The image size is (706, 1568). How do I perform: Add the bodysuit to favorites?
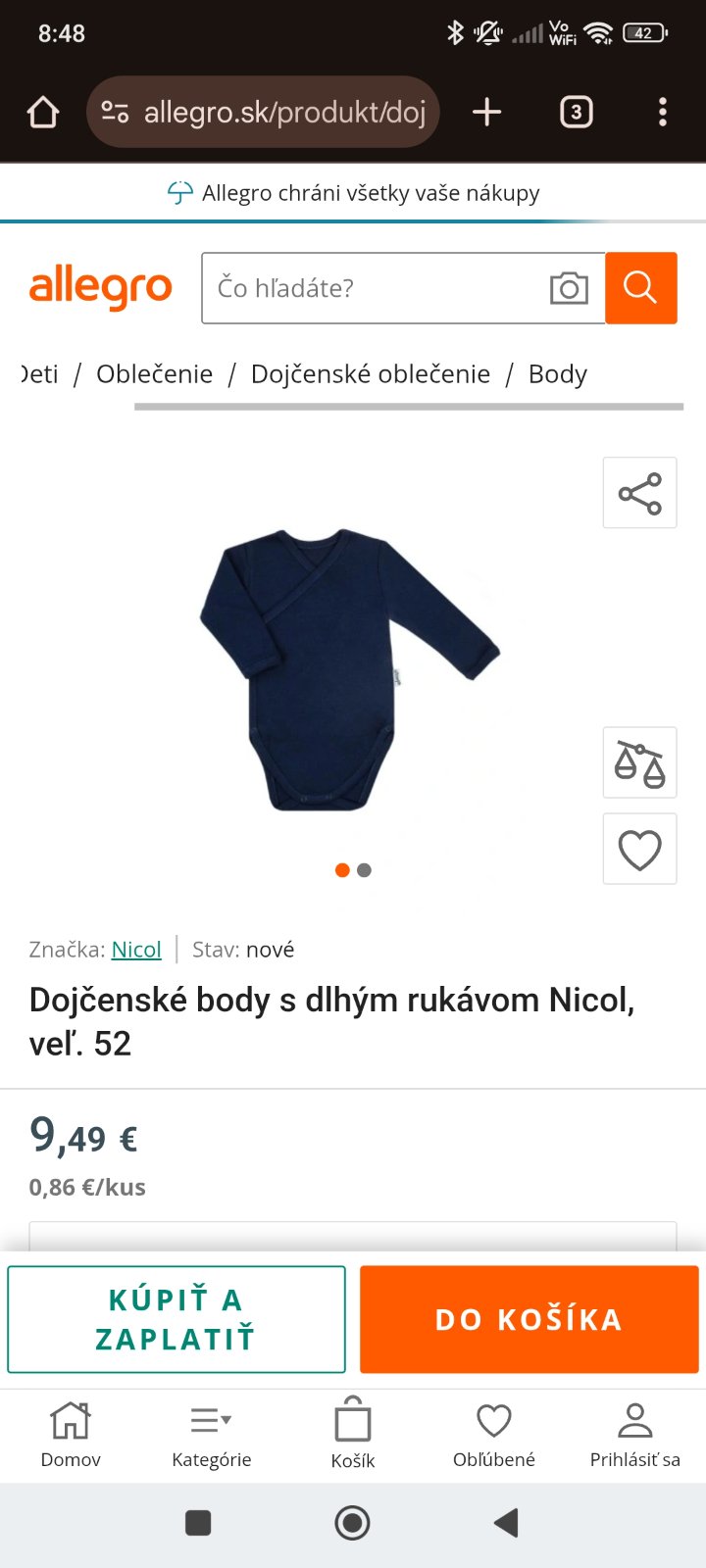(639, 850)
